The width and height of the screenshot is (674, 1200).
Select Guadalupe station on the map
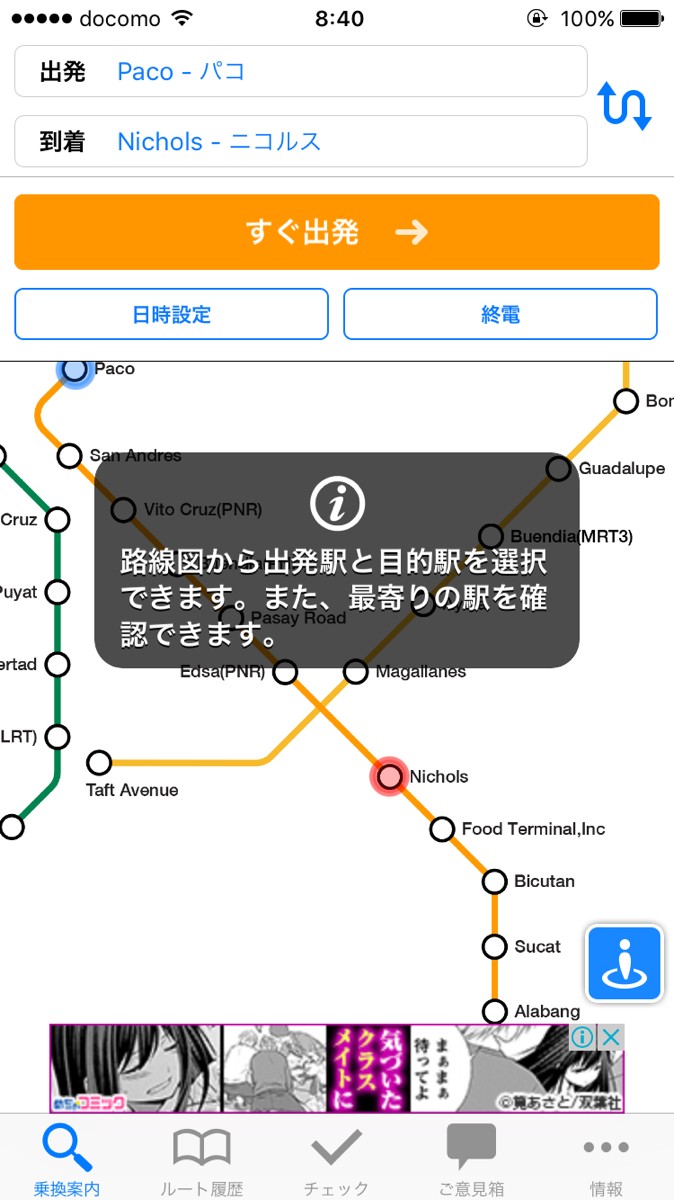click(x=558, y=468)
